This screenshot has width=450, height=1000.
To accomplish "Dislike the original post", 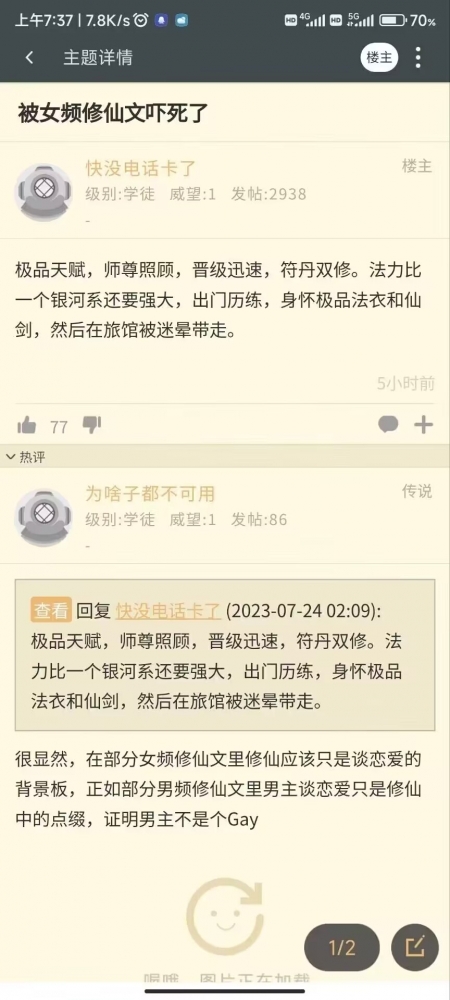I will click(92, 425).
